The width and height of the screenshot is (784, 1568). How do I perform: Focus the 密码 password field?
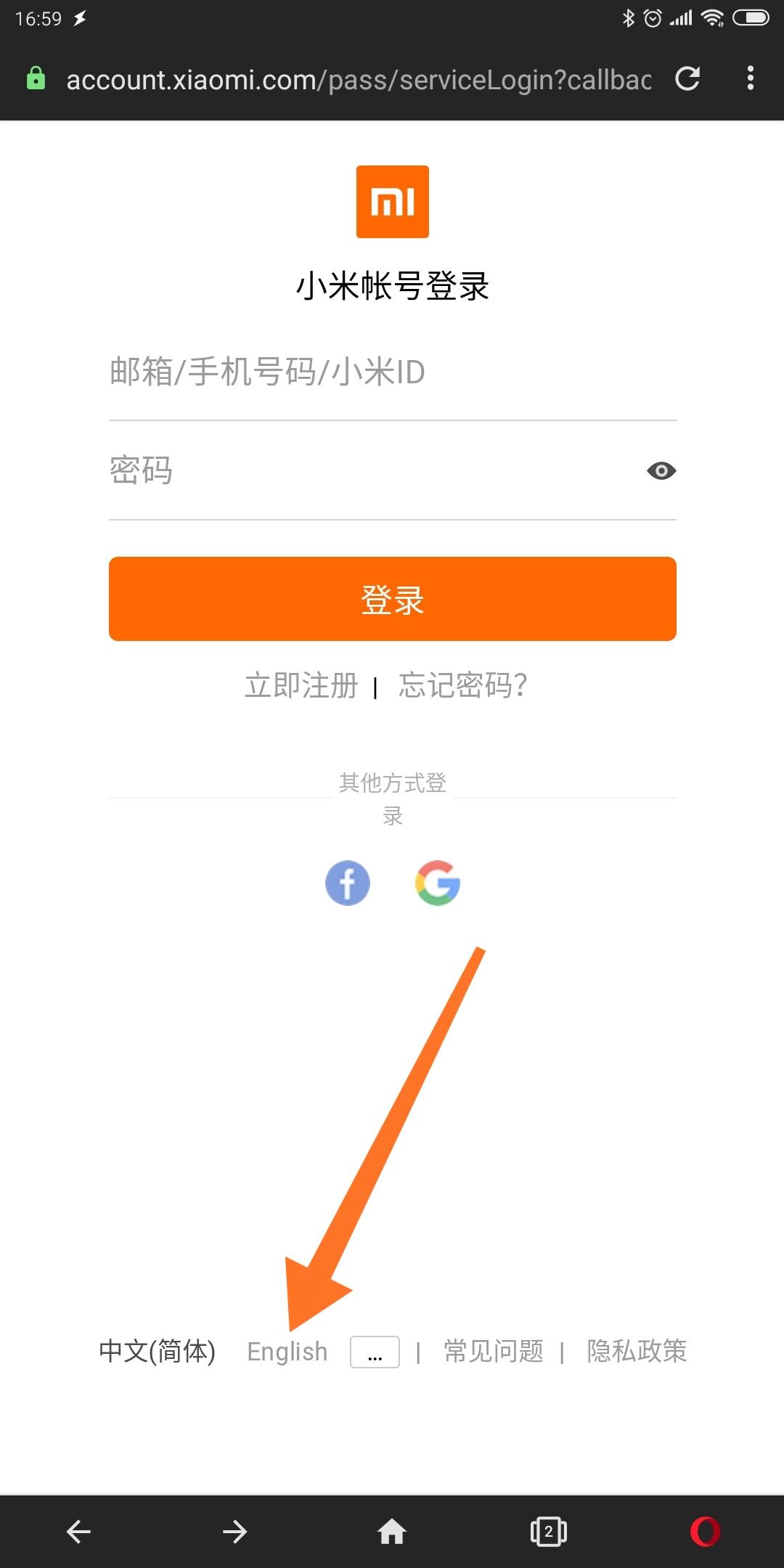pos(363,471)
